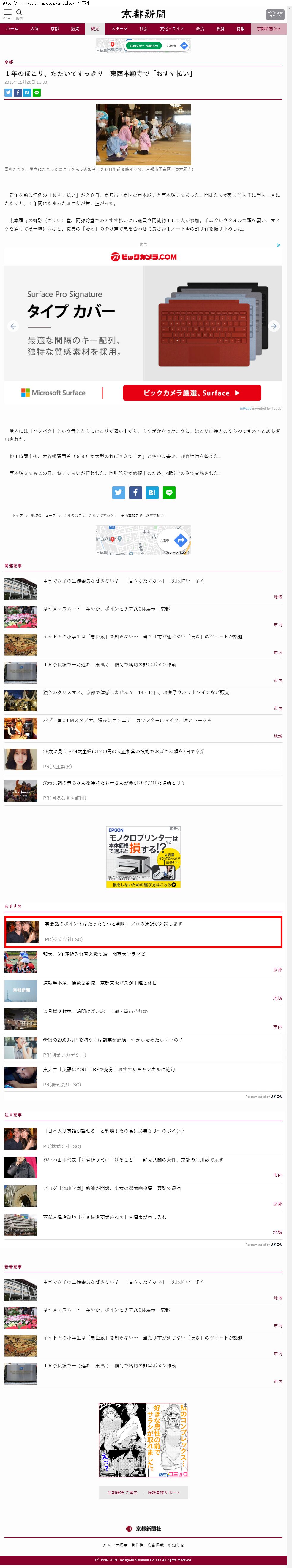Open 定期購読 ご案内 link
The width and height of the screenshot is (292, 1568).
(122, 1493)
